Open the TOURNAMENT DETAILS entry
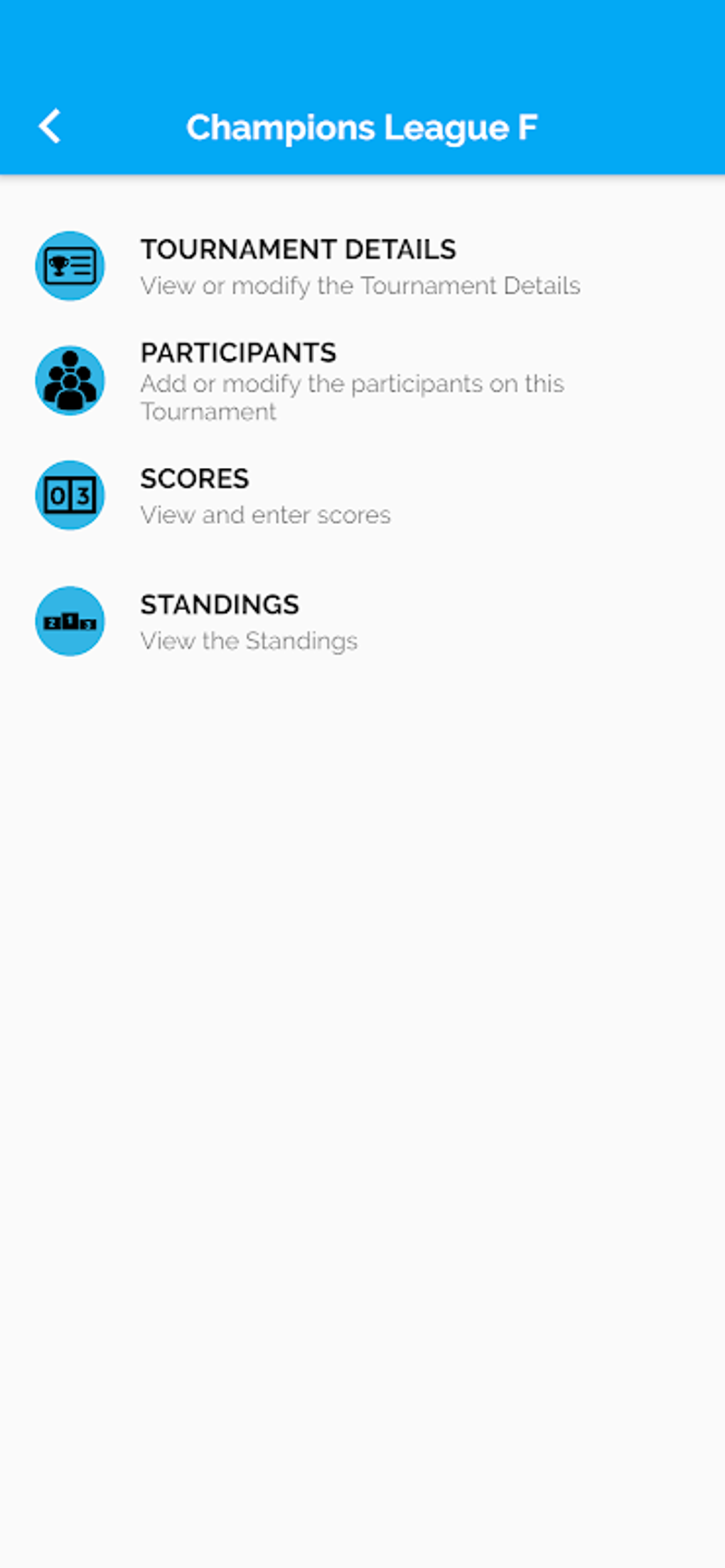The height and width of the screenshot is (1568, 725). coord(299,250)
